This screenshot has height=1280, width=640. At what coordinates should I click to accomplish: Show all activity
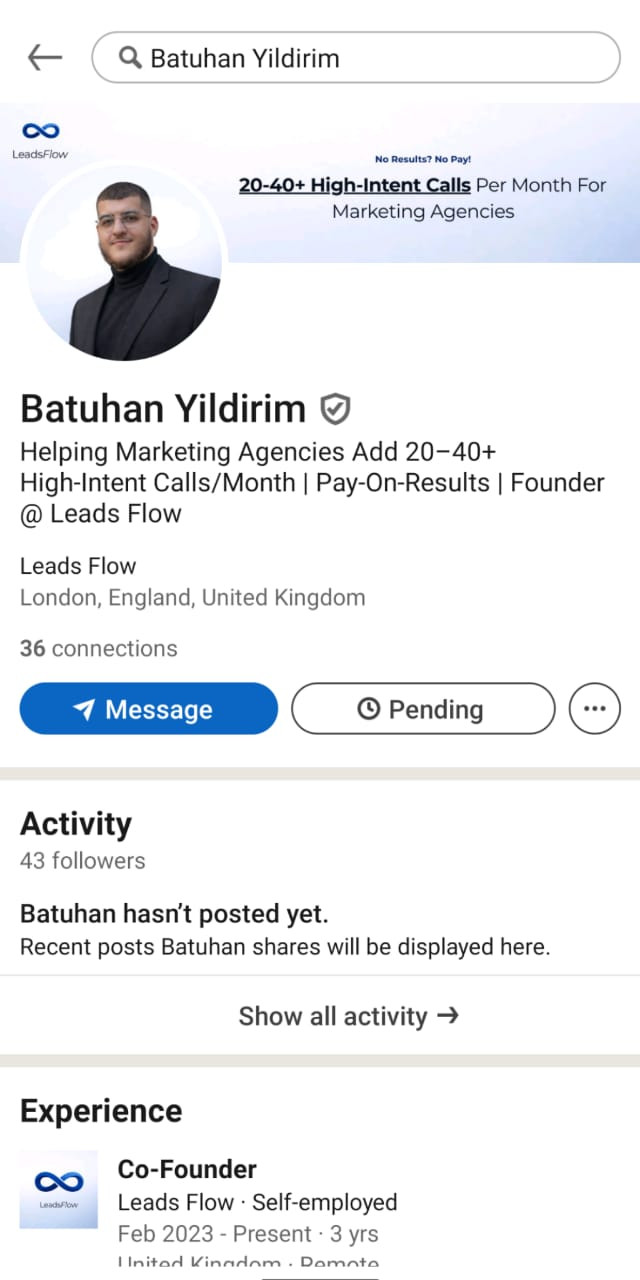348,1016
